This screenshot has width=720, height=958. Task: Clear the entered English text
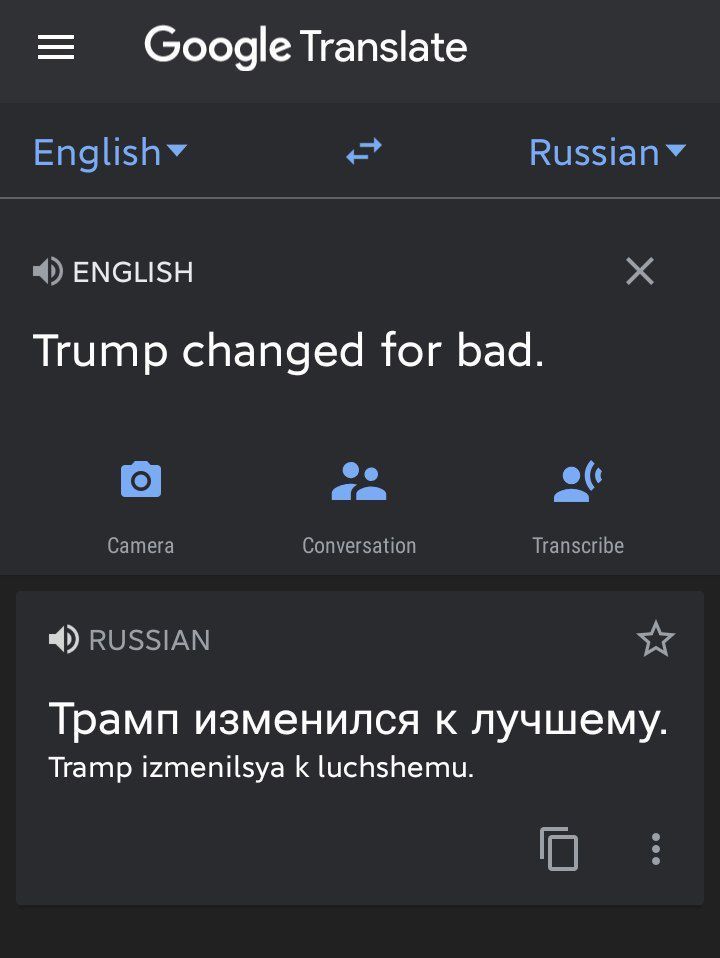coord(639,271)
